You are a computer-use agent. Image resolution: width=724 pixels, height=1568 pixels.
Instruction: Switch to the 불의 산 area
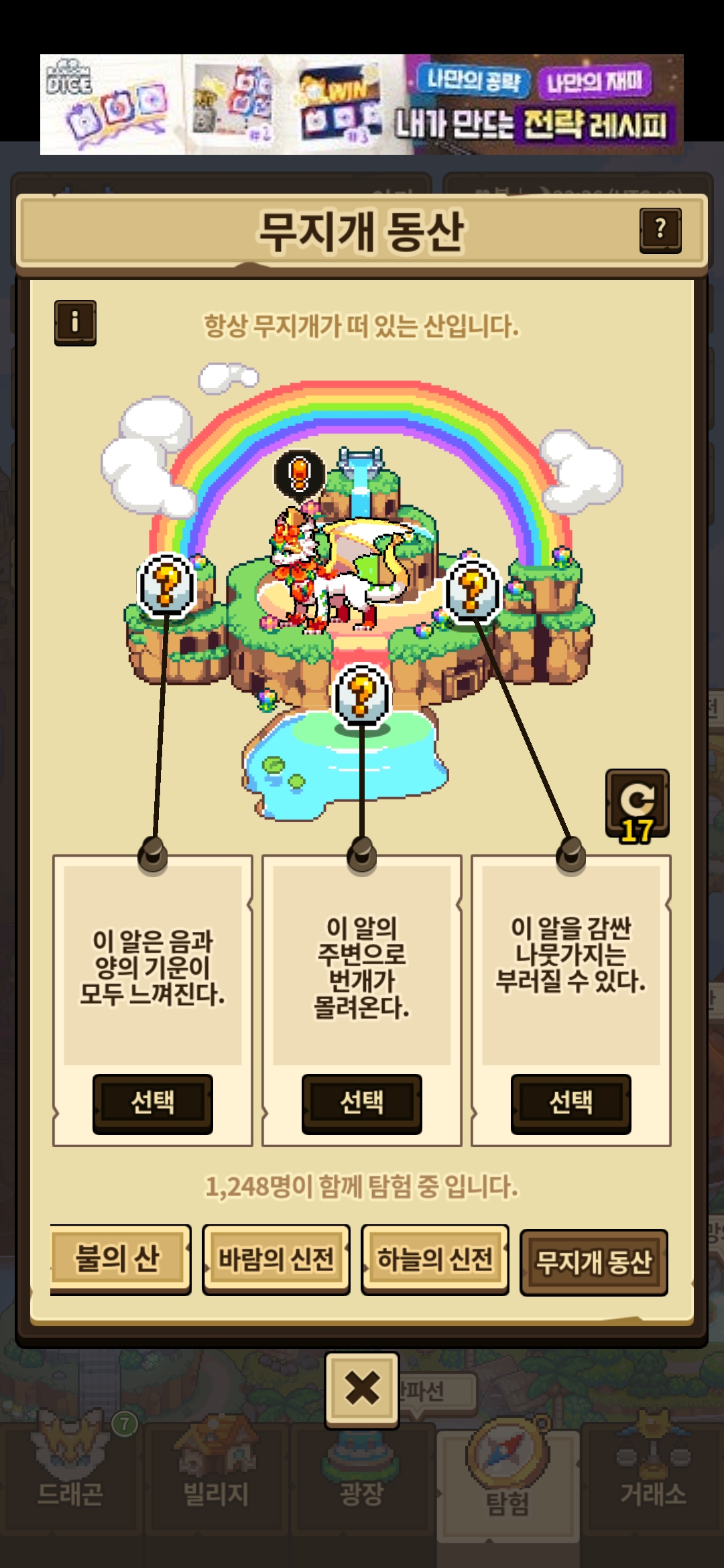click(x=119, y=1259)
